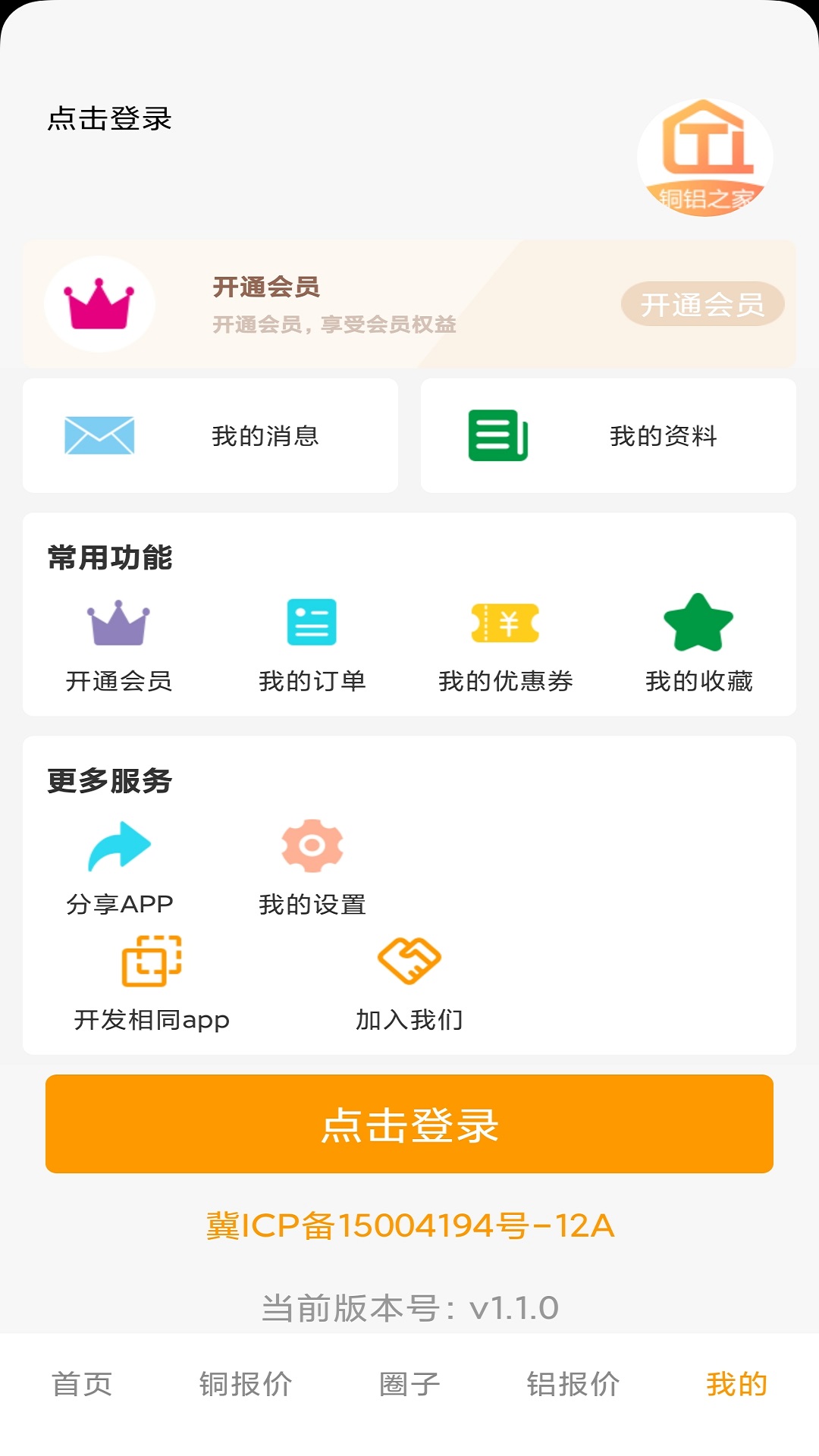Open 我的优惠券 via the yellow ticket icon
This screenshot has height=1456, width=819.
click(505, 623)
